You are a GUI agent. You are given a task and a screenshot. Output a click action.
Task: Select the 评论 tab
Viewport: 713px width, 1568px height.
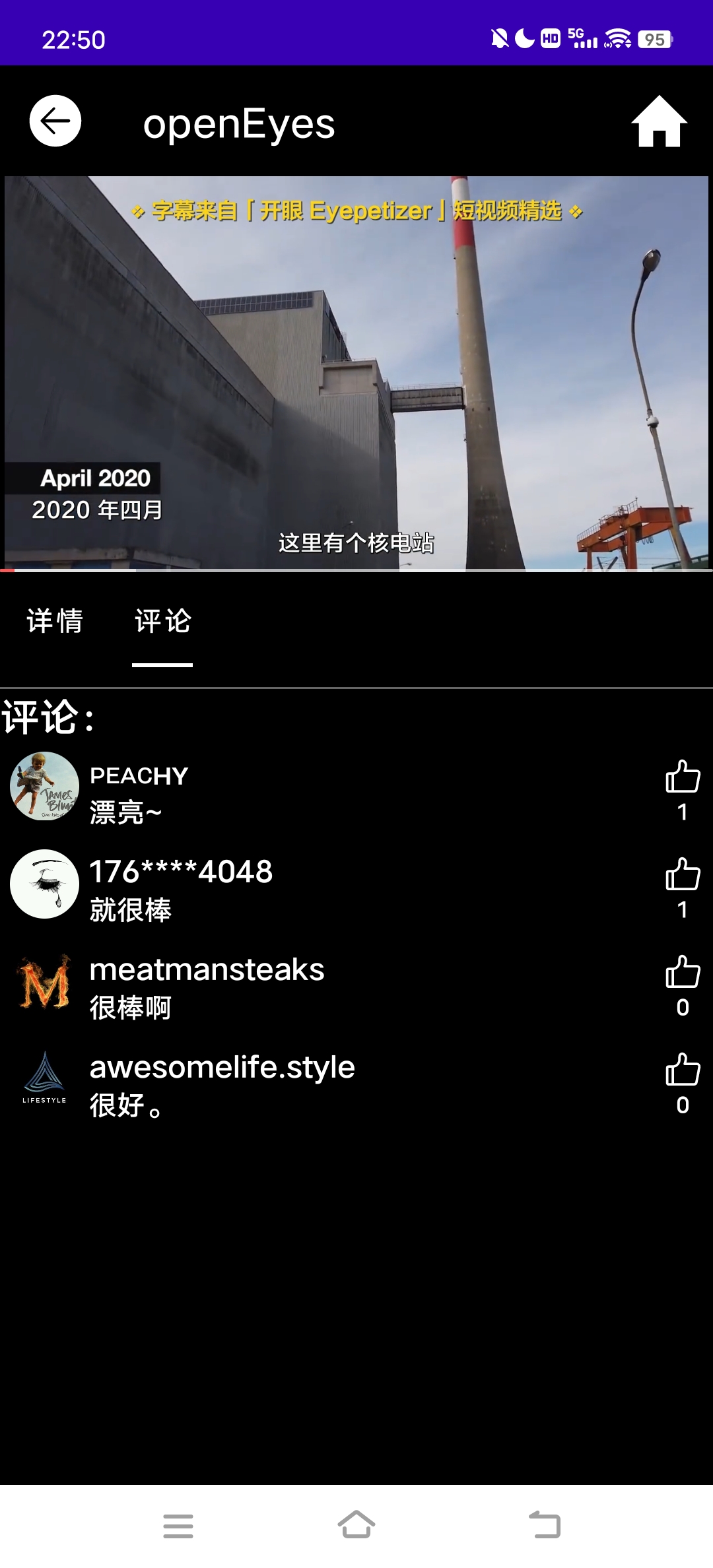162,621
